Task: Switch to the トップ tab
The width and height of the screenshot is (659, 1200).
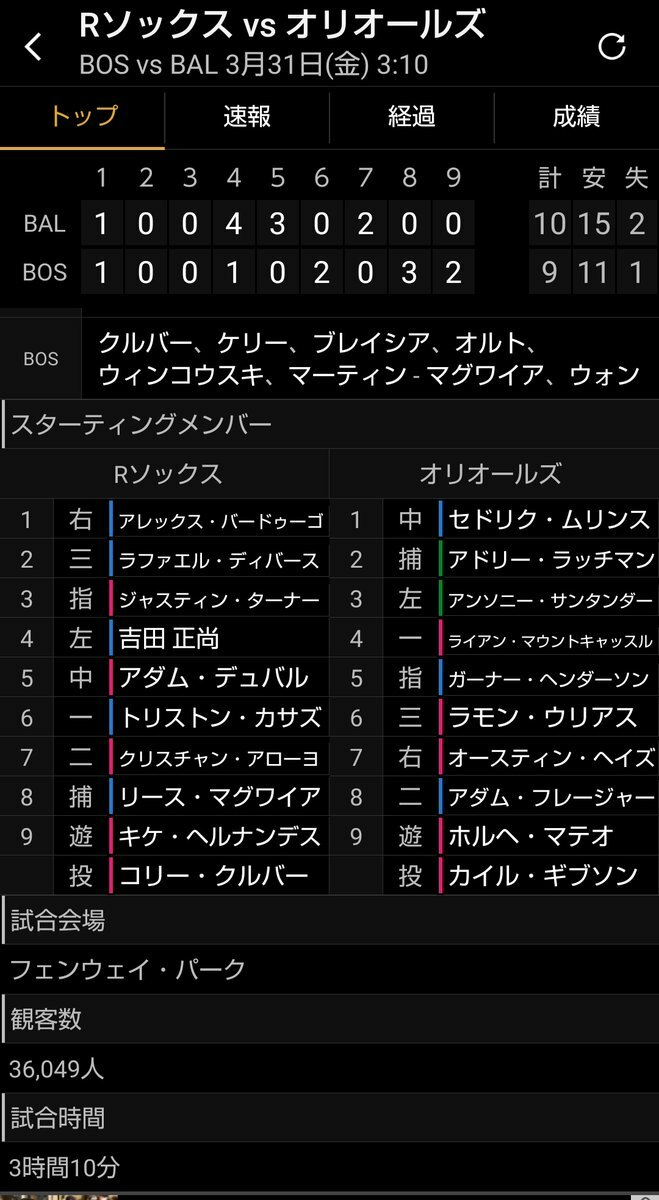Action: click(82, 117)
